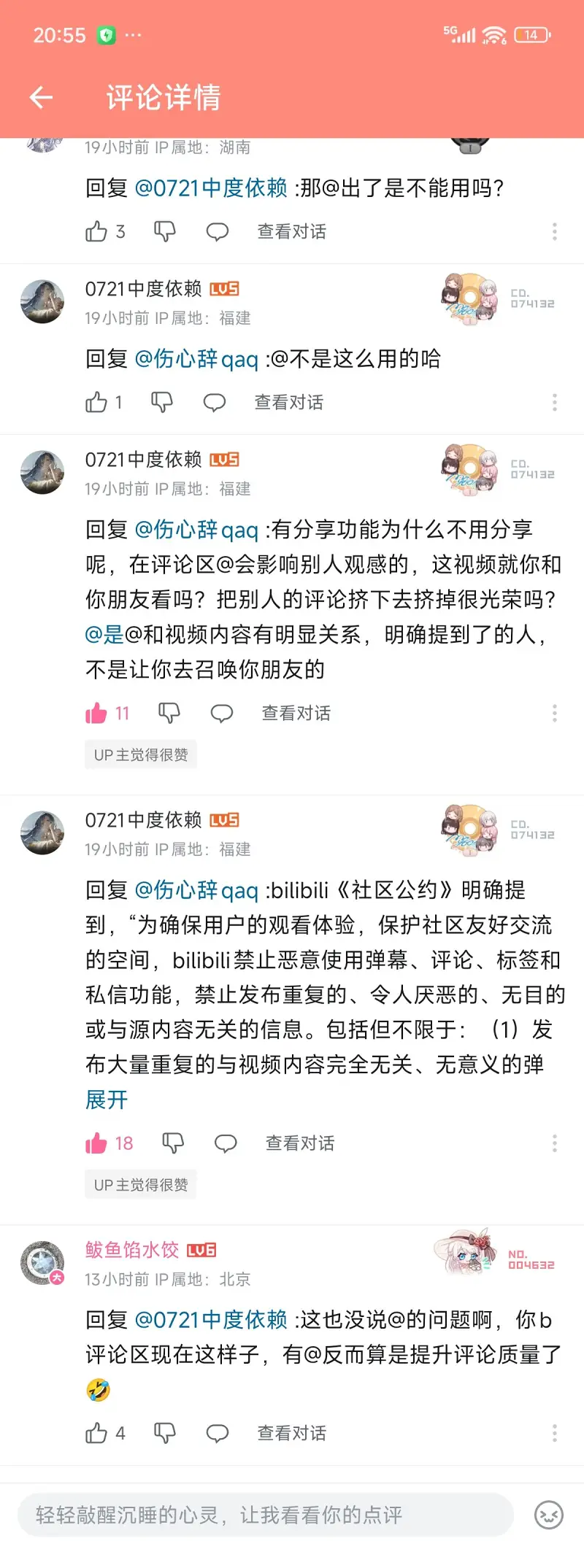The width and height of the screenshot is (584, 1568).
Task: Like 鲅鱼馅水饺's reply
Action: tap(96, 1433)
